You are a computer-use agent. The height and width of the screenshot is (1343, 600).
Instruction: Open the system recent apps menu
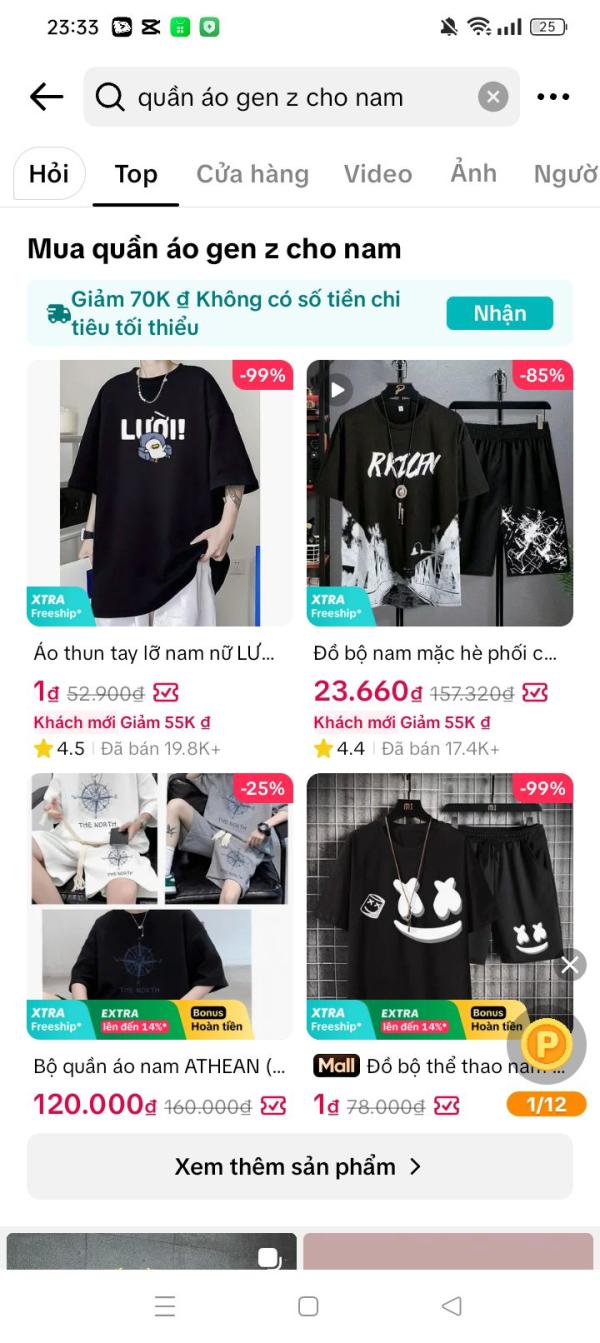tap(165, 1306)
